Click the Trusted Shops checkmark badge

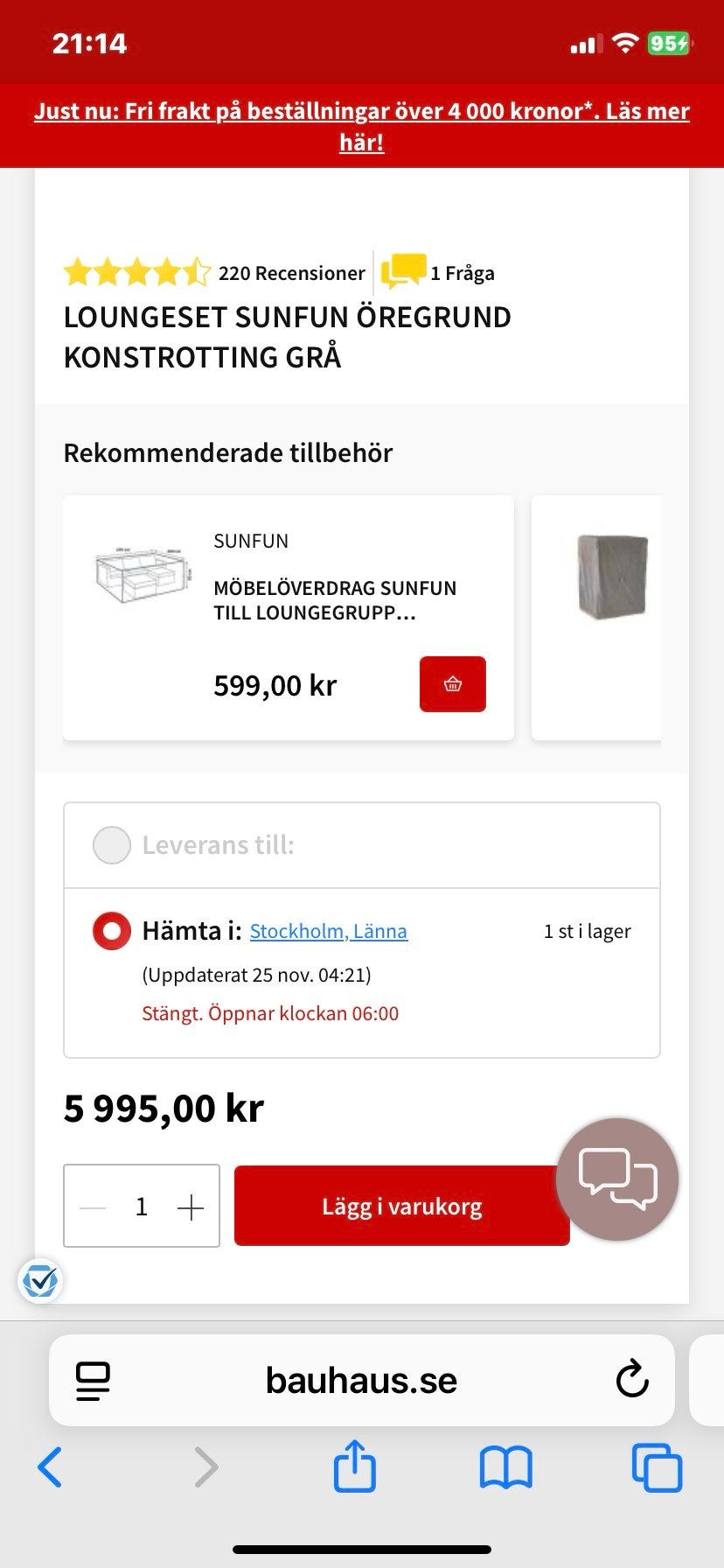pos(41,1281)
